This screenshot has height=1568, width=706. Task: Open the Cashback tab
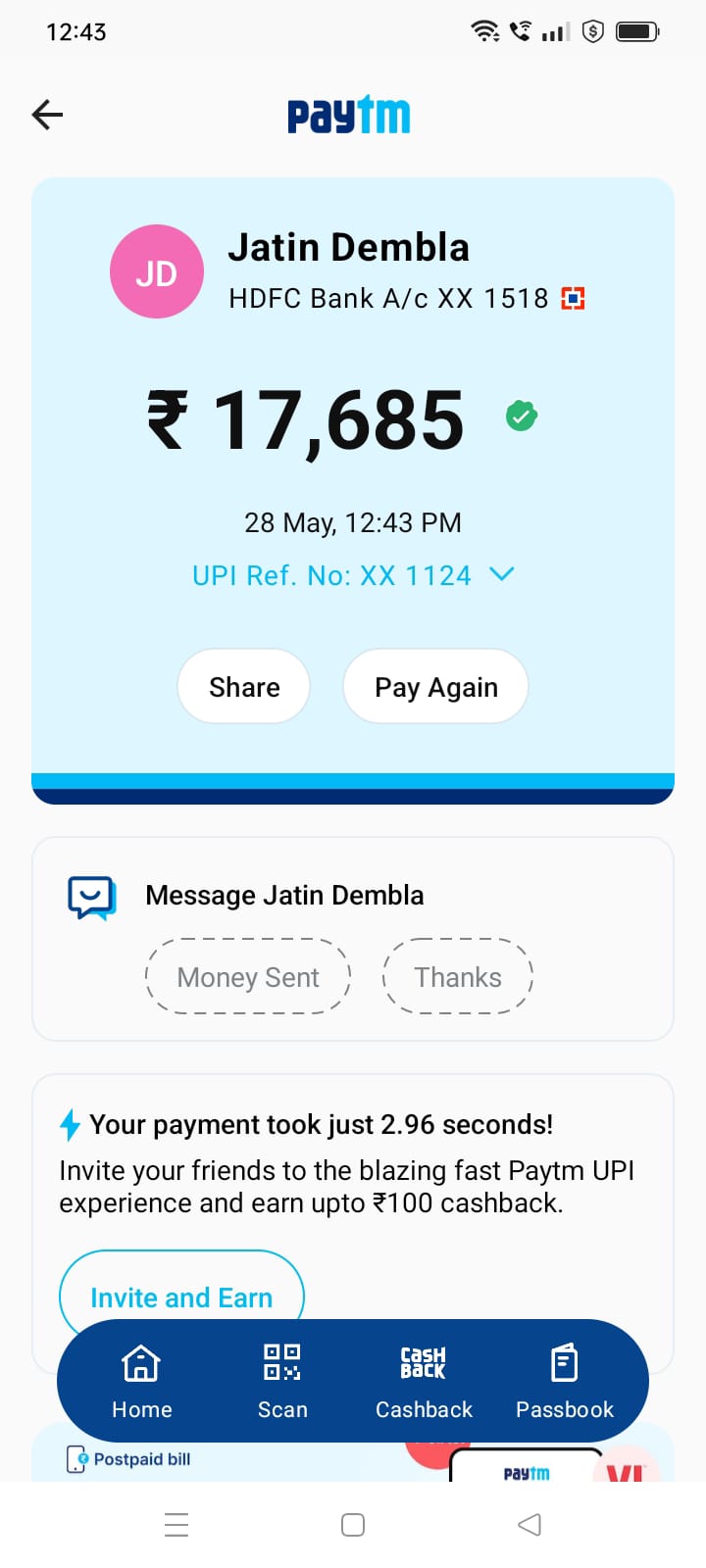click(x=424, y=1382)
